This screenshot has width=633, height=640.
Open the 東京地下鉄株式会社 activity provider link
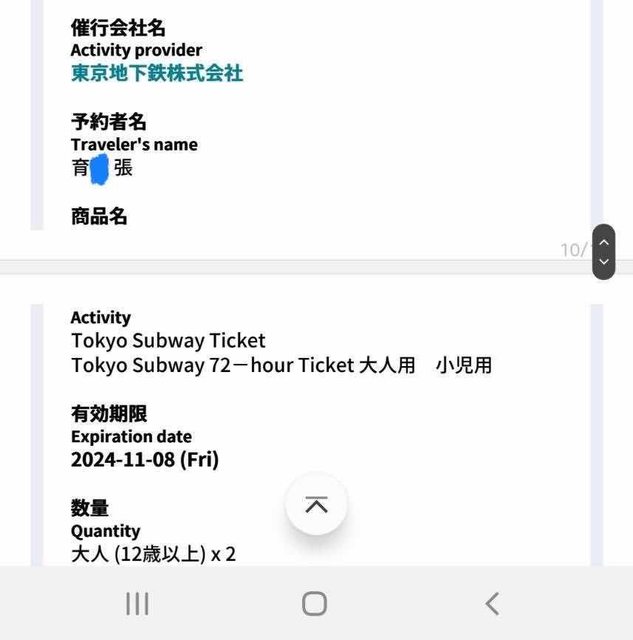click(157, 73)
